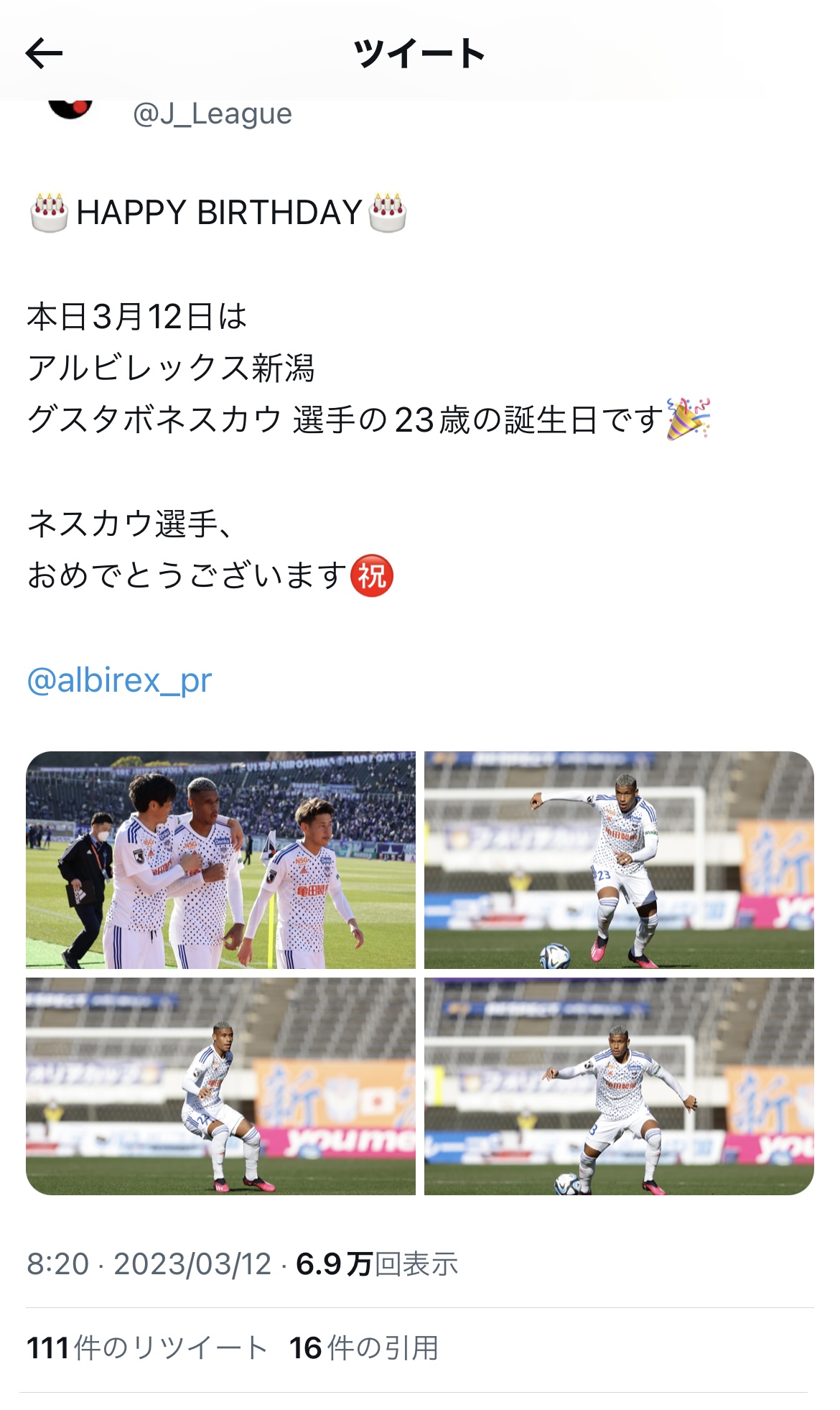View the 16 quote tweets
The image size is (840, 1410).
tap(363, 1348)
